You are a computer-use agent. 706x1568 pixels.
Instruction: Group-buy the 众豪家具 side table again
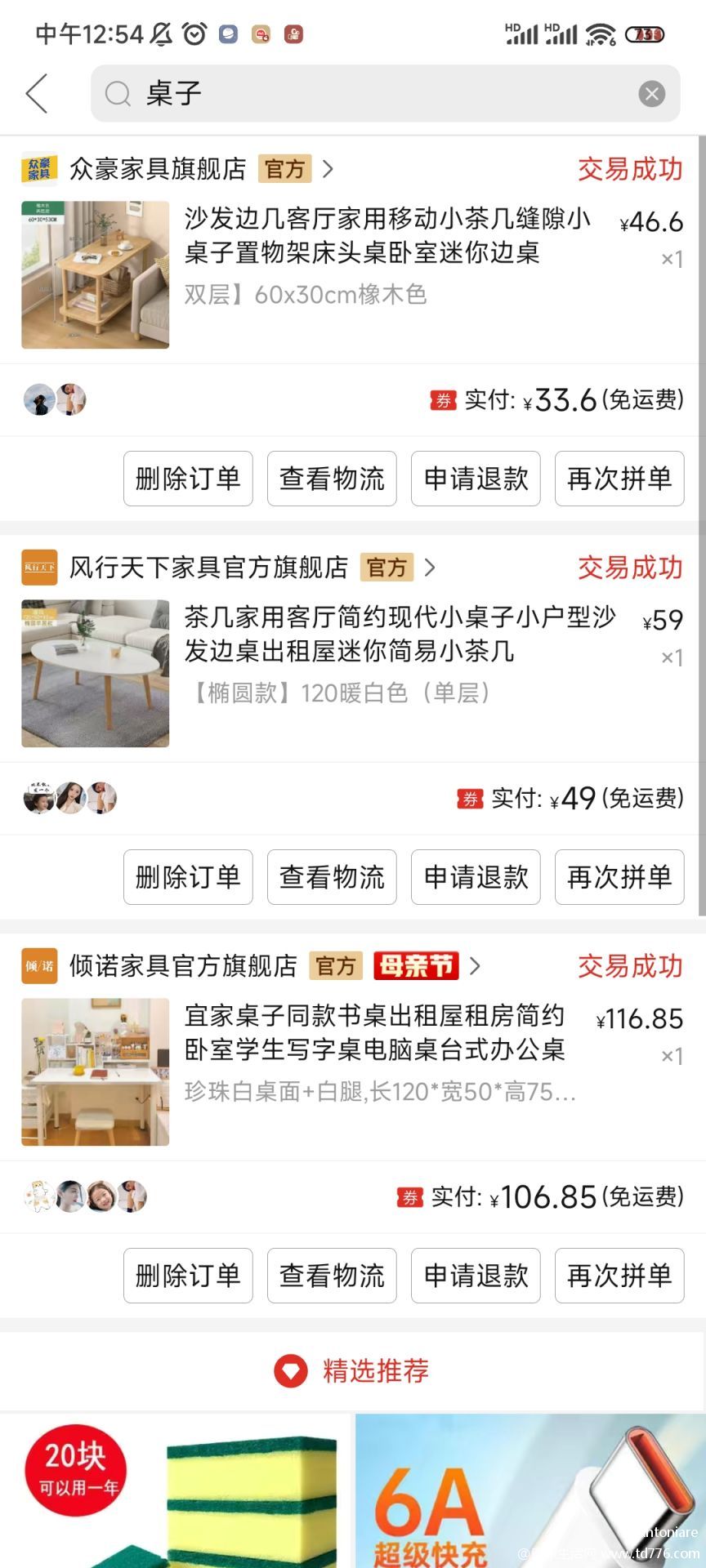pos(619,479)
